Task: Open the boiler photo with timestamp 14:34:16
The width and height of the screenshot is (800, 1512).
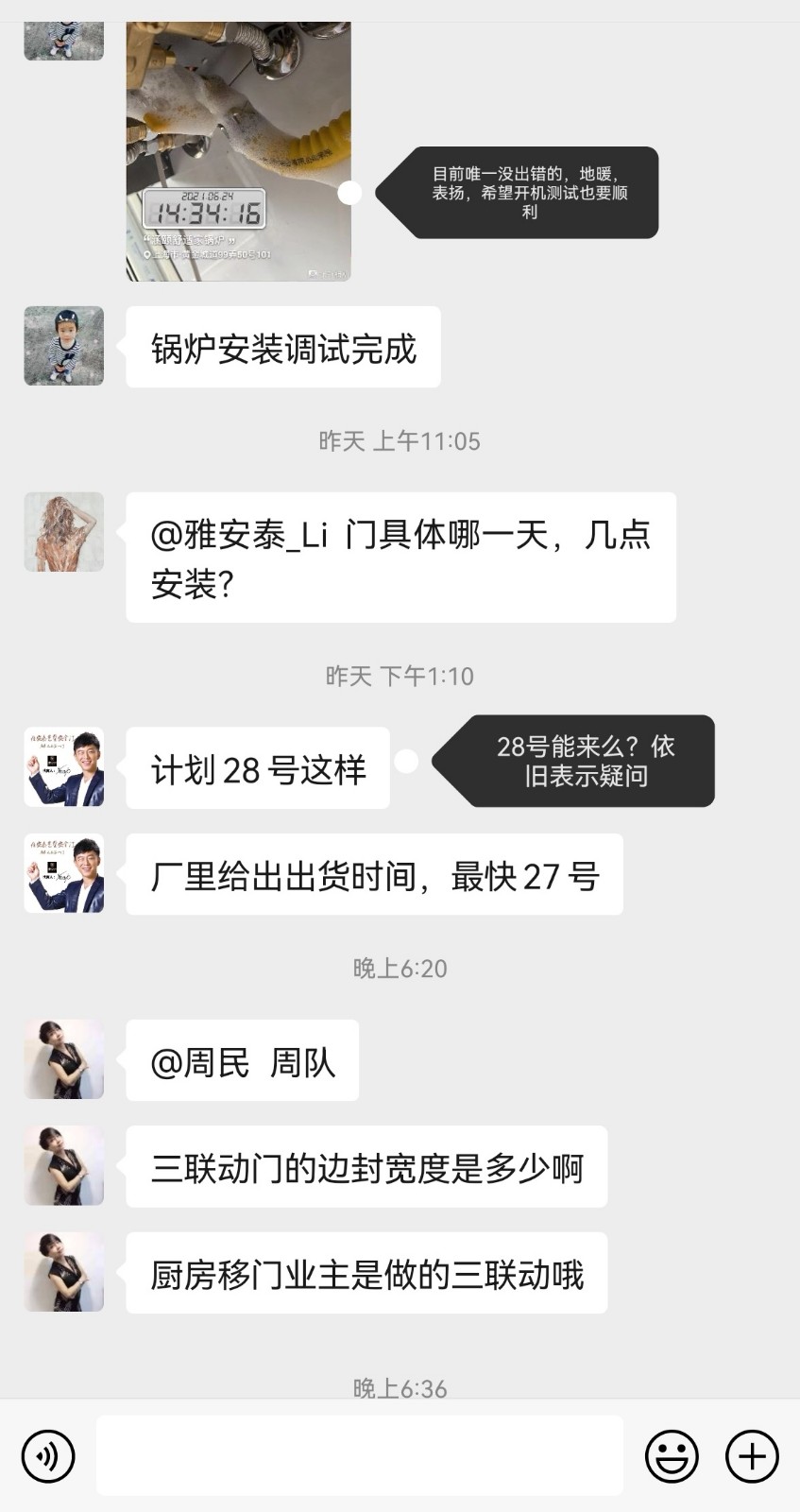Action: click(238, 151)
